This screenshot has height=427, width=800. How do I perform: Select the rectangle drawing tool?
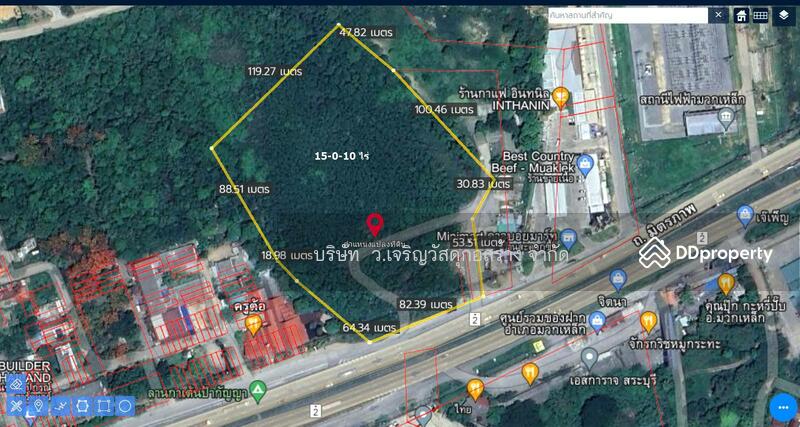(104, 406)
